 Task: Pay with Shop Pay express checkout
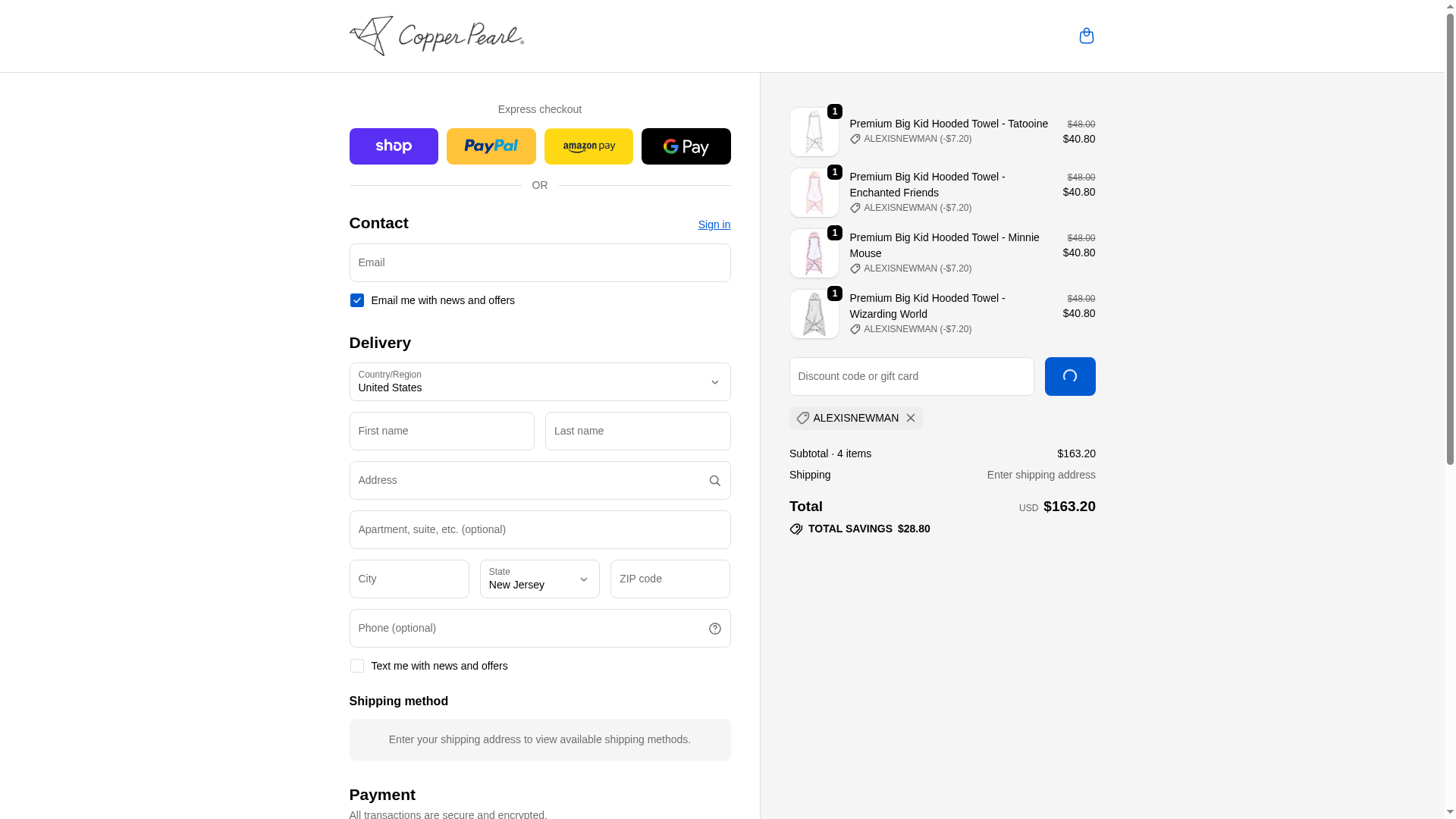(x=394, y=146)
